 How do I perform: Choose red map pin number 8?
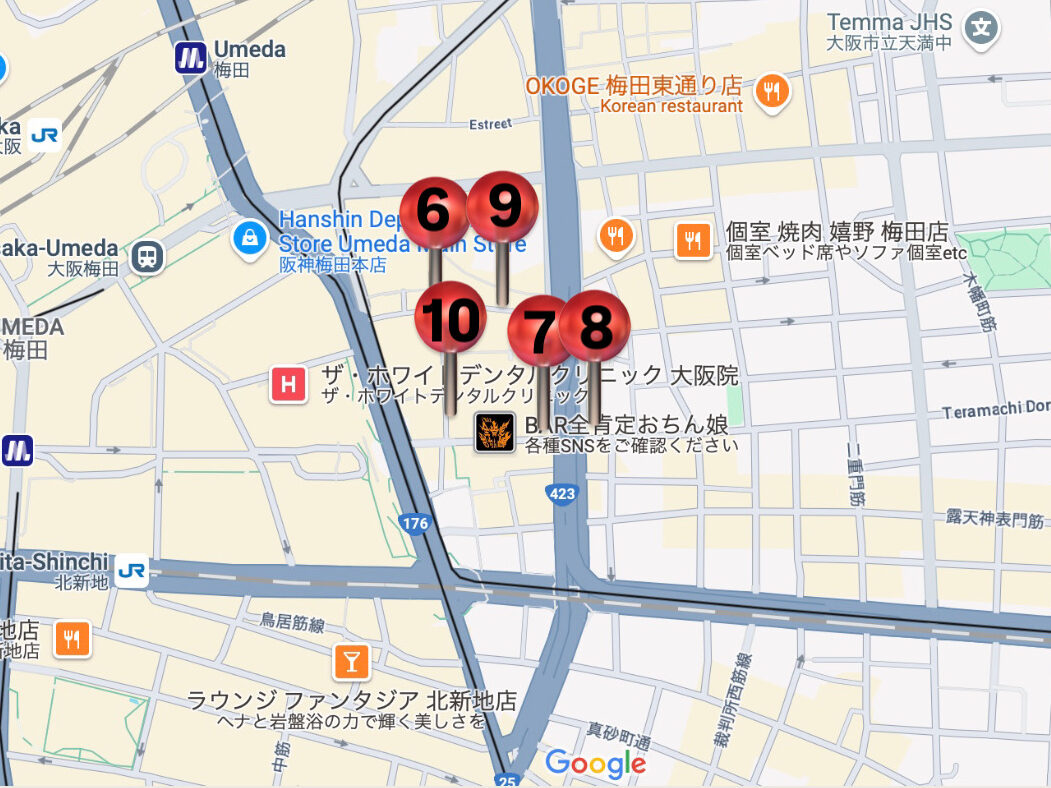(594, 326)
